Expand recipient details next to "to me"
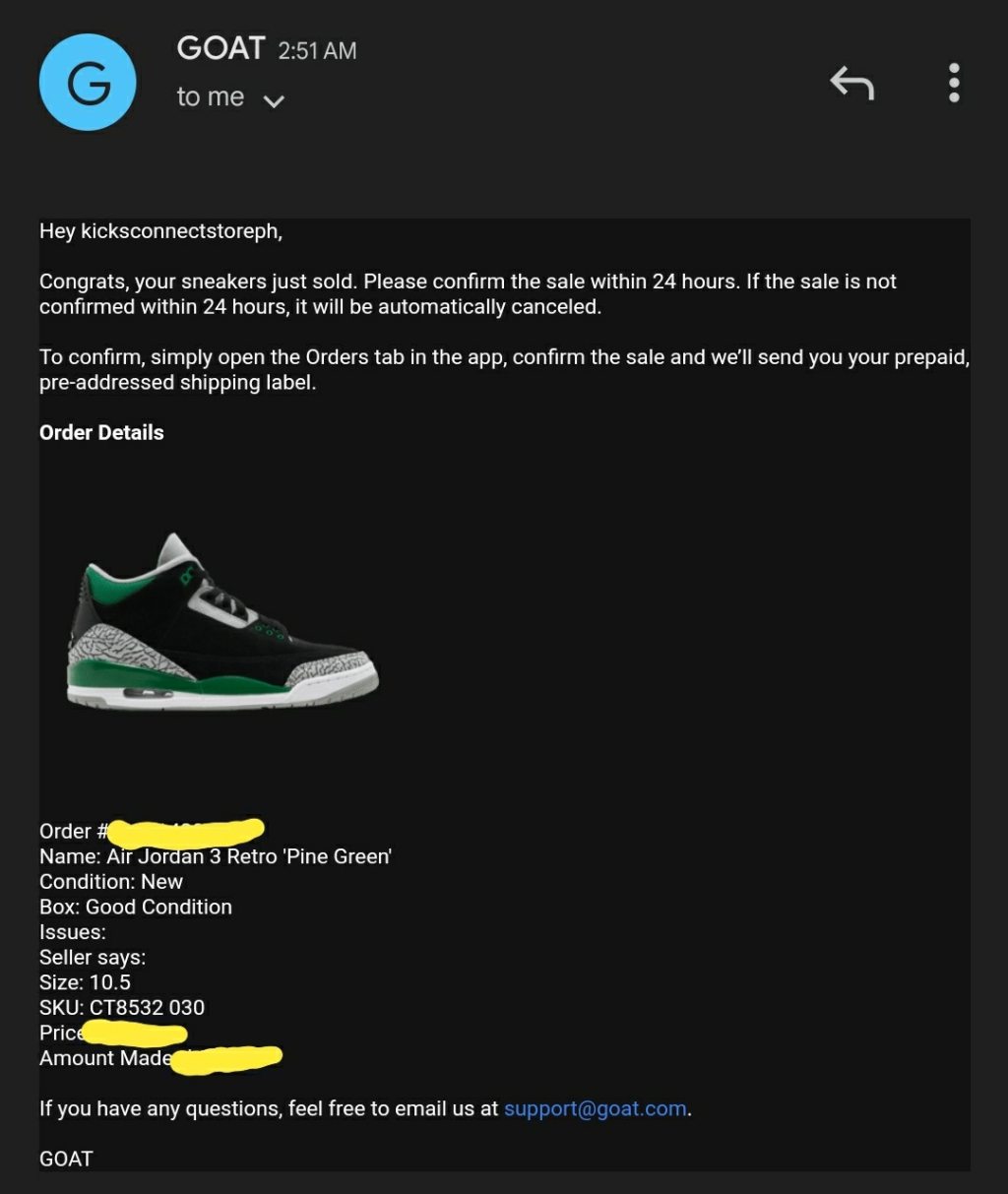This screenshot has width=1008, height=1194. (x=275, y=99)
